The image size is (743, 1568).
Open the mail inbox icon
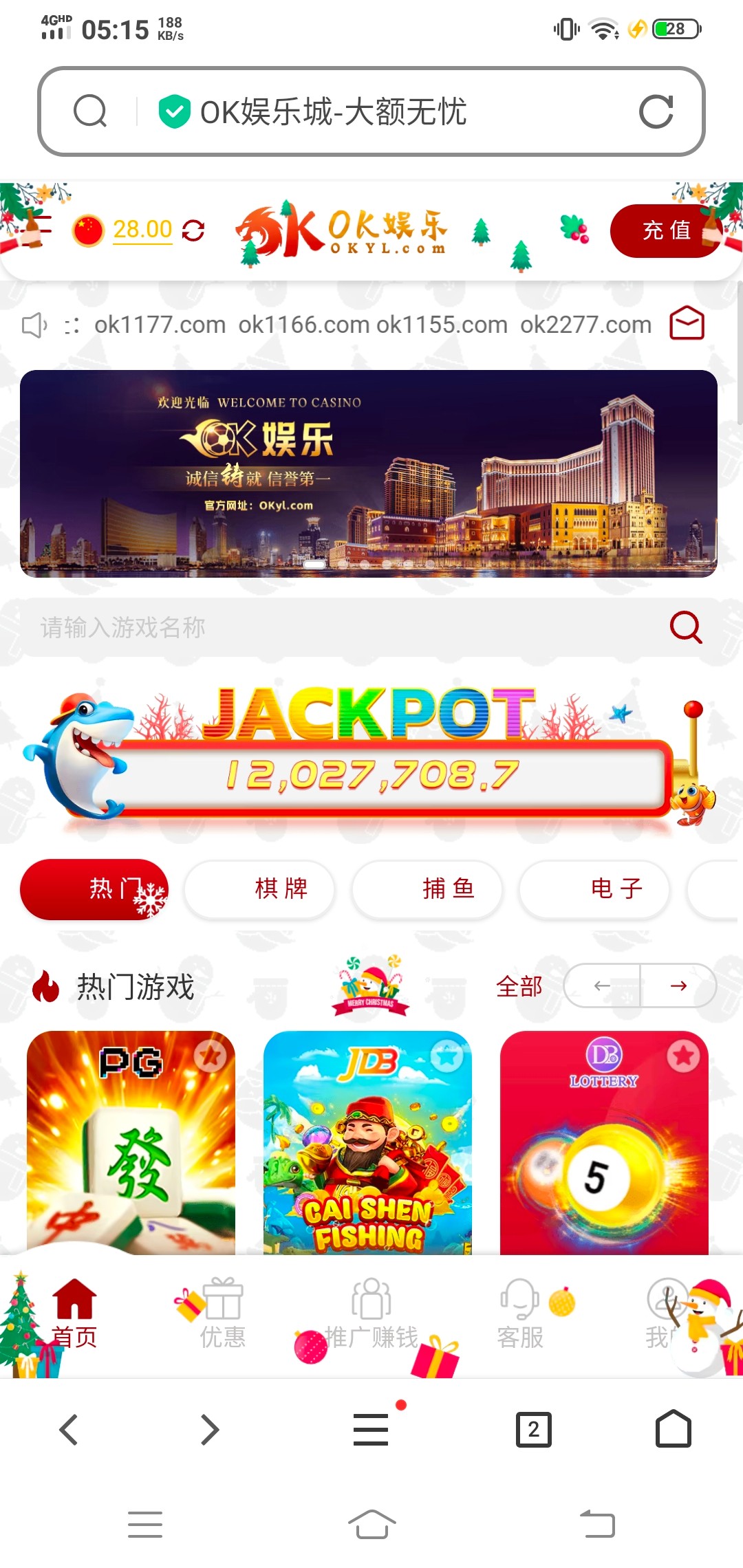(687, 324)
